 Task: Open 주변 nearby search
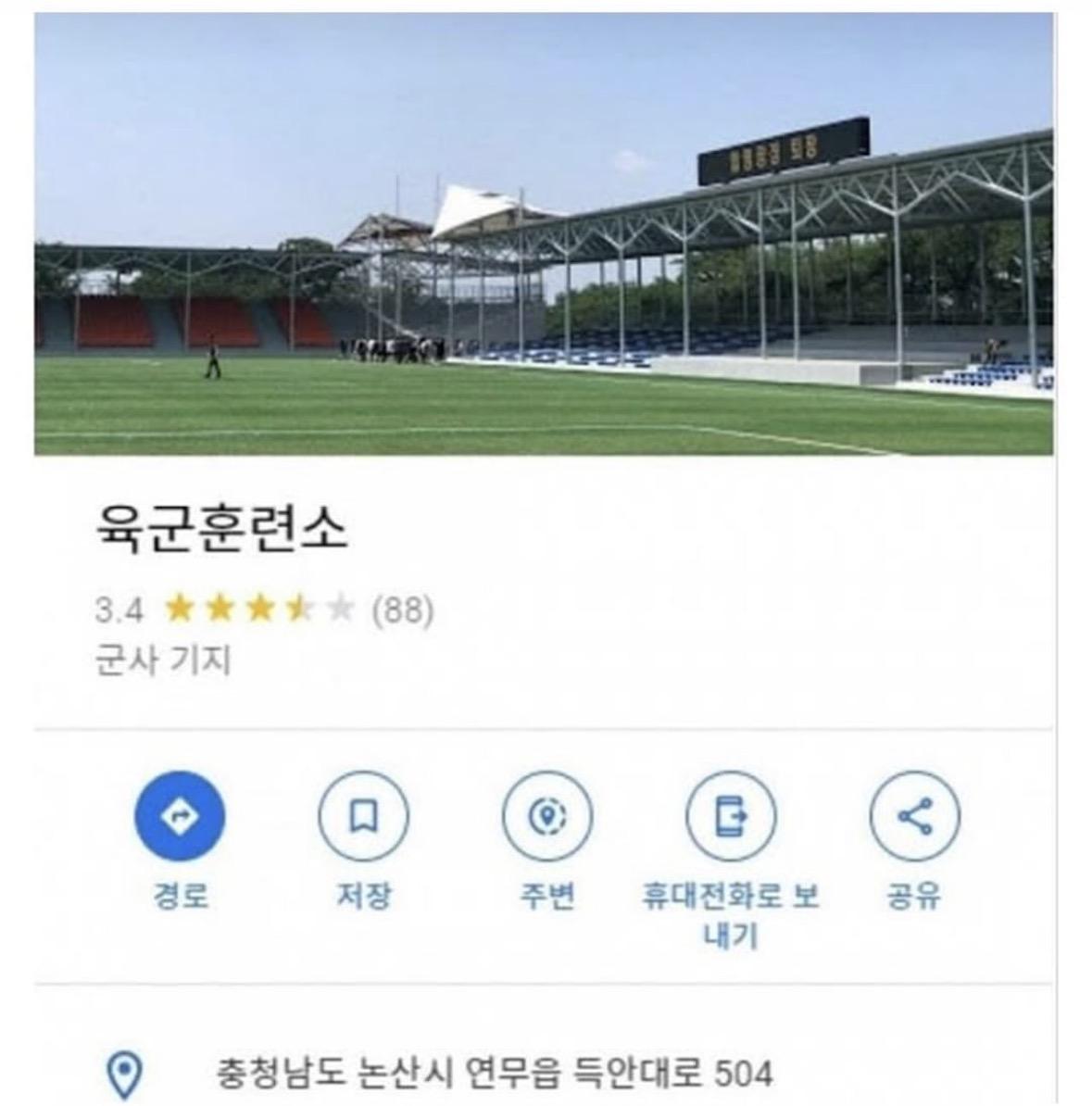coord(547,817)
